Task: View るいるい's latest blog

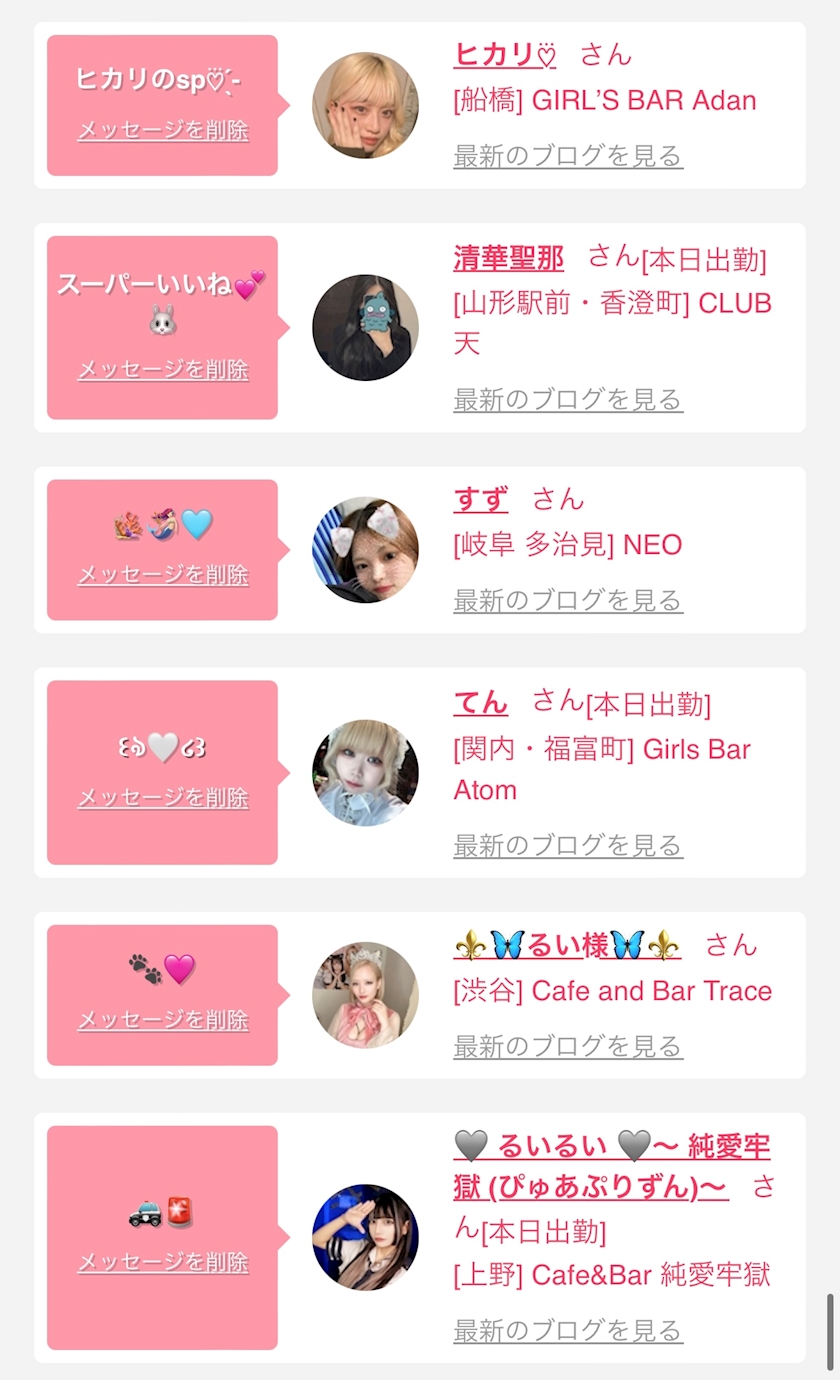Action: [568, 1331]
